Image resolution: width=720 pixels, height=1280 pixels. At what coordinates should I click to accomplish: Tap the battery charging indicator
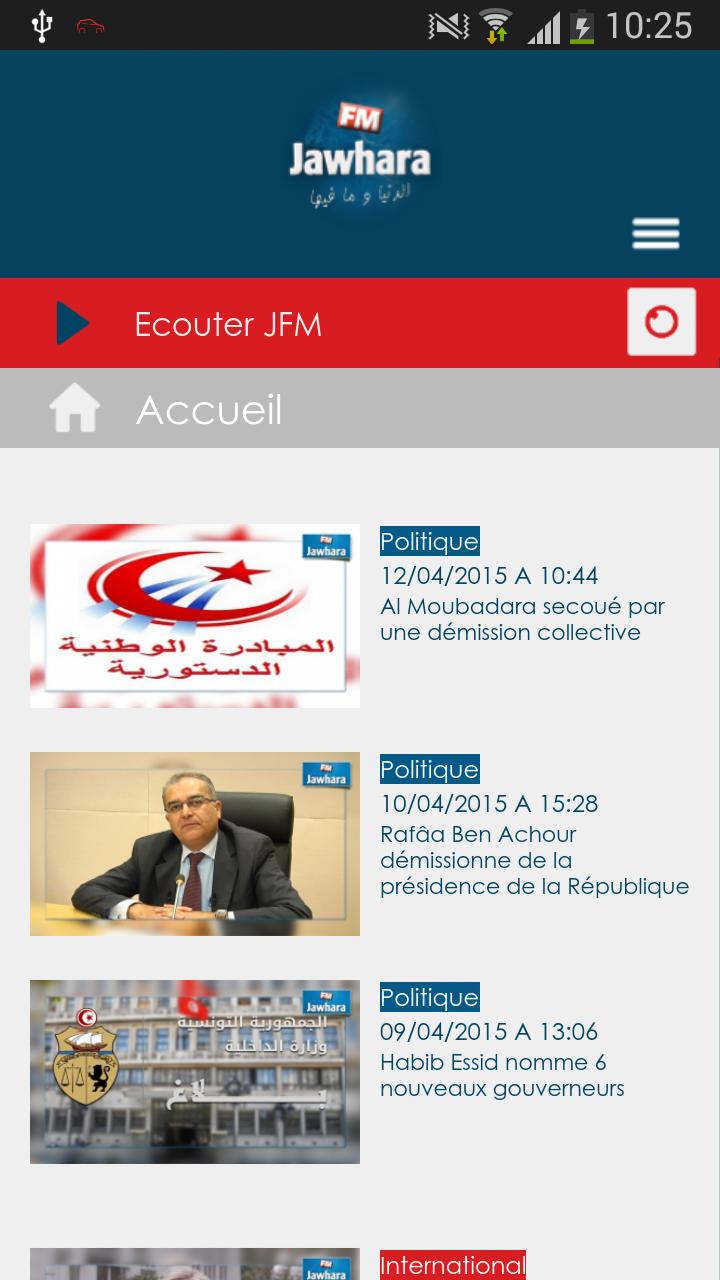click(582, 24)
